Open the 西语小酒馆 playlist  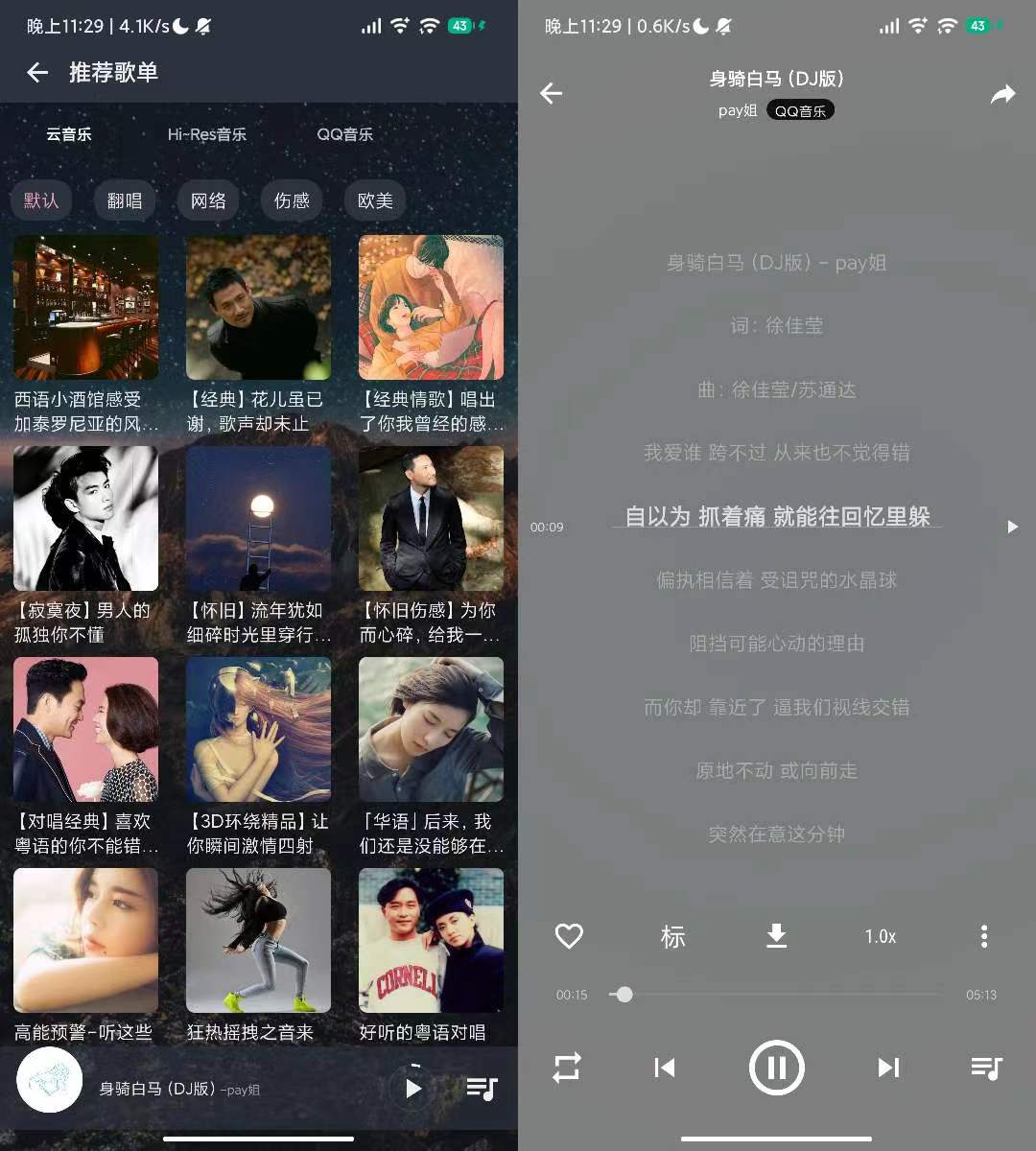[85, 308]
